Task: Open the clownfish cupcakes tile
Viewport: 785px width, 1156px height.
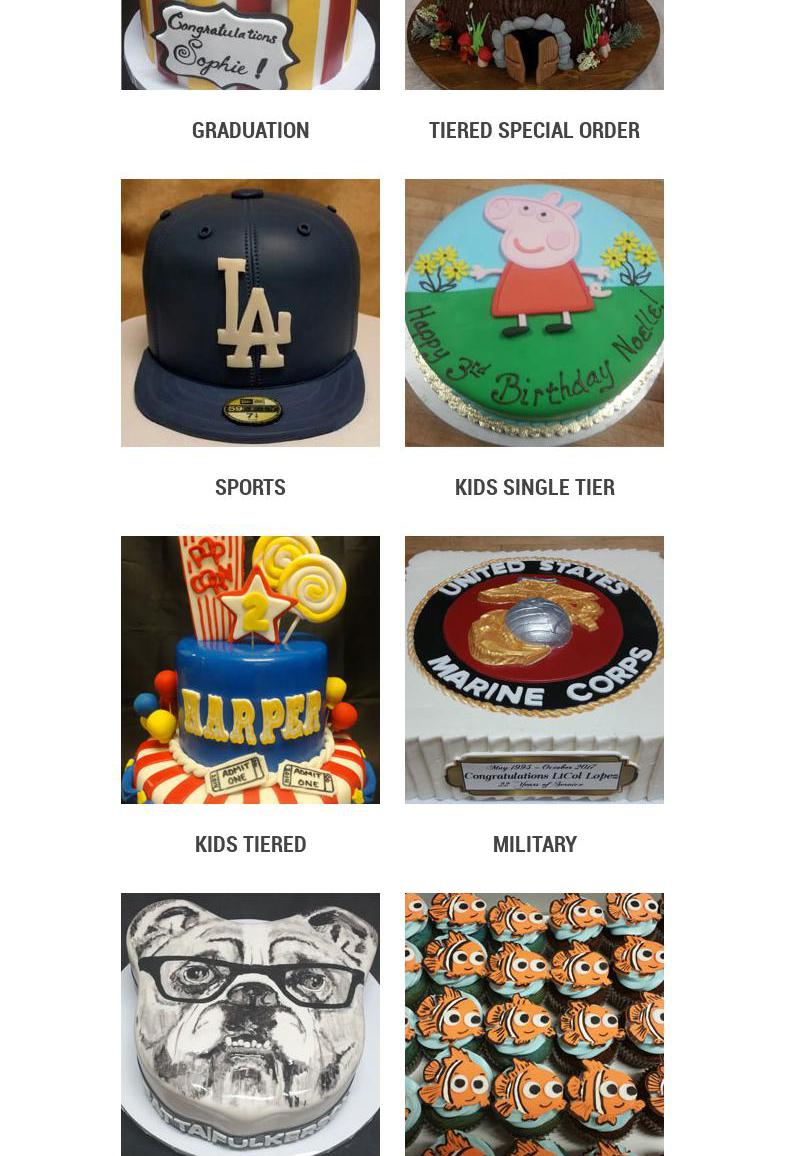Action: (534, 1024)
